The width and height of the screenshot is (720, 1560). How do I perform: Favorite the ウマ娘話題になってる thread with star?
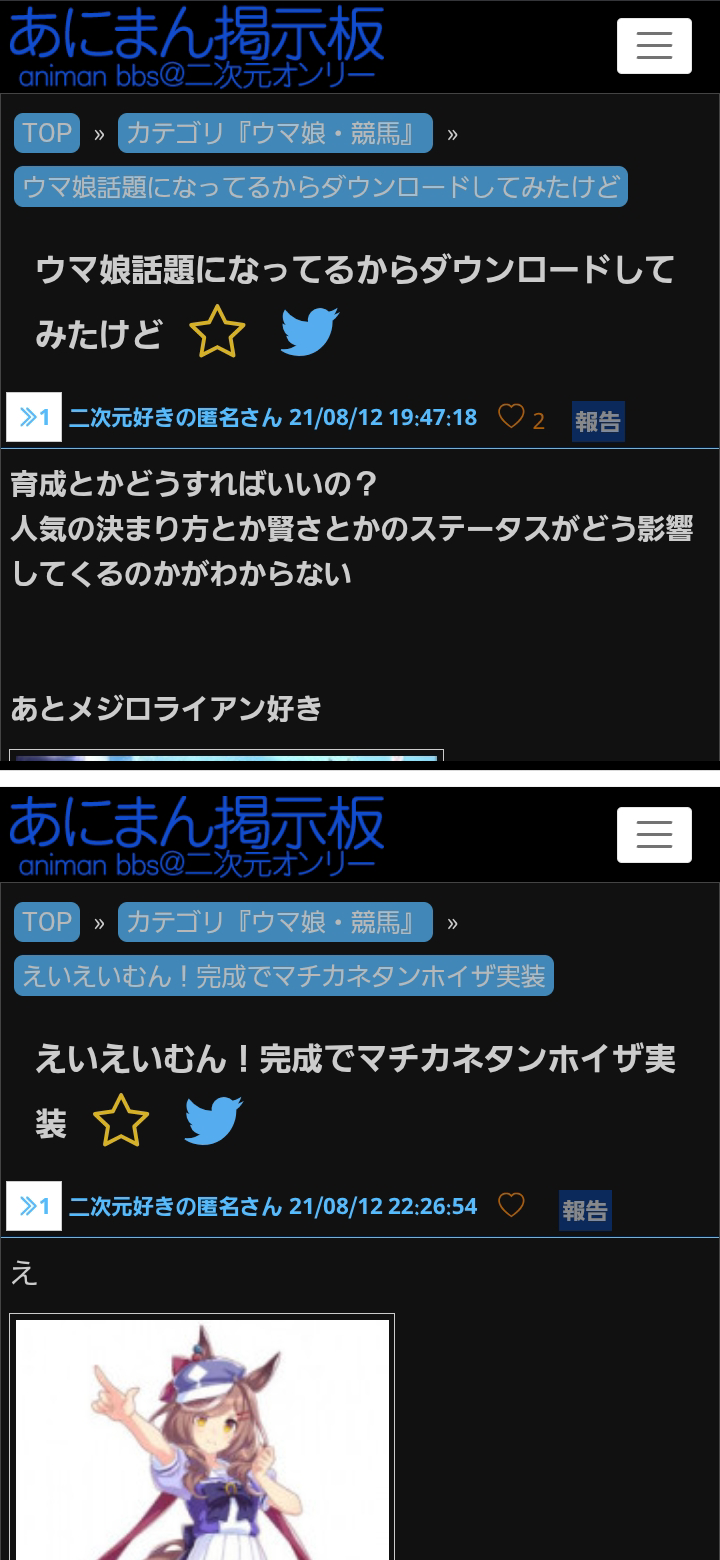click(217, 333)
